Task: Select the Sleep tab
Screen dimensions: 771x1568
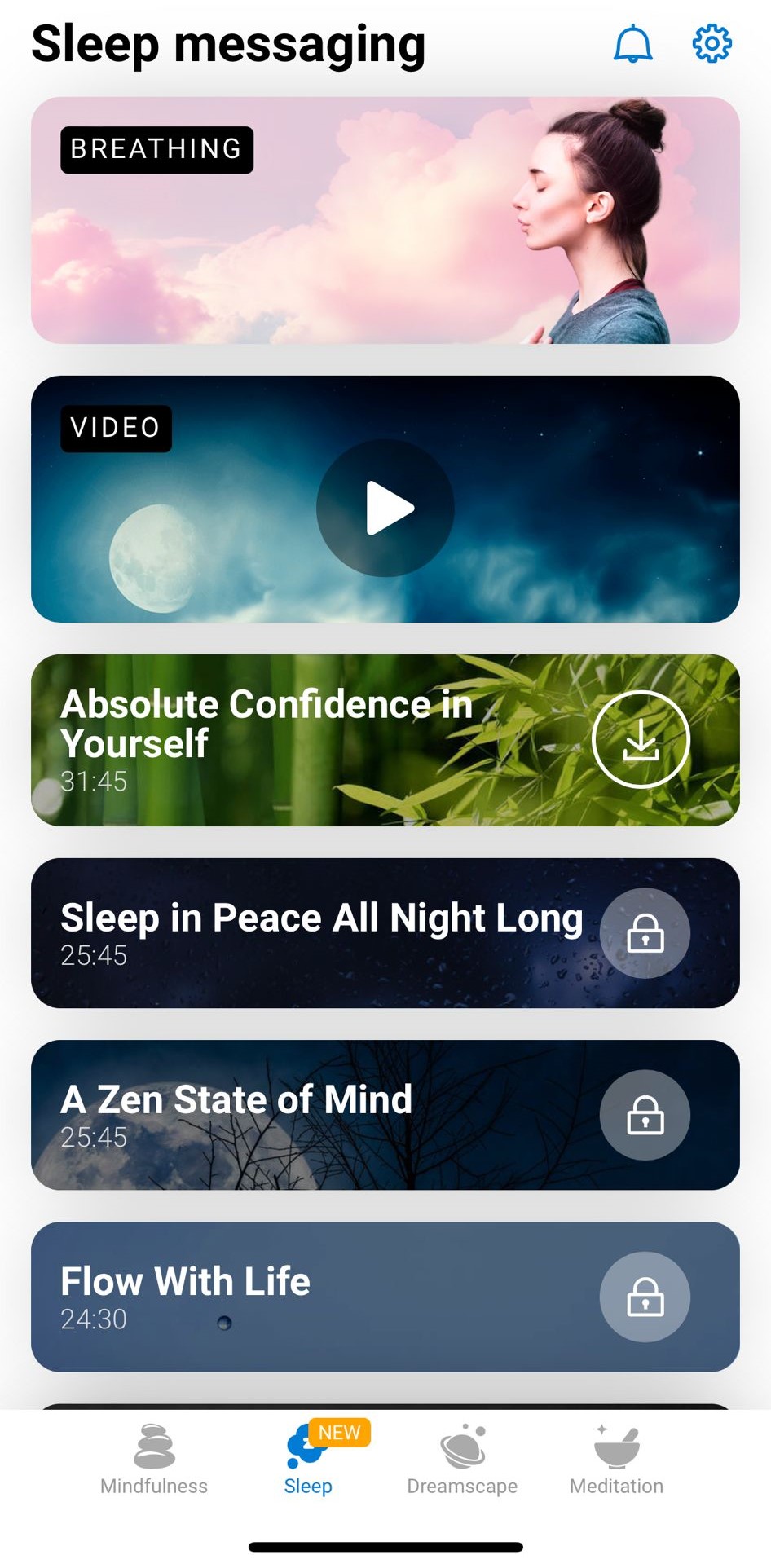Action: pyautogui.click(x=308, y=1460)
